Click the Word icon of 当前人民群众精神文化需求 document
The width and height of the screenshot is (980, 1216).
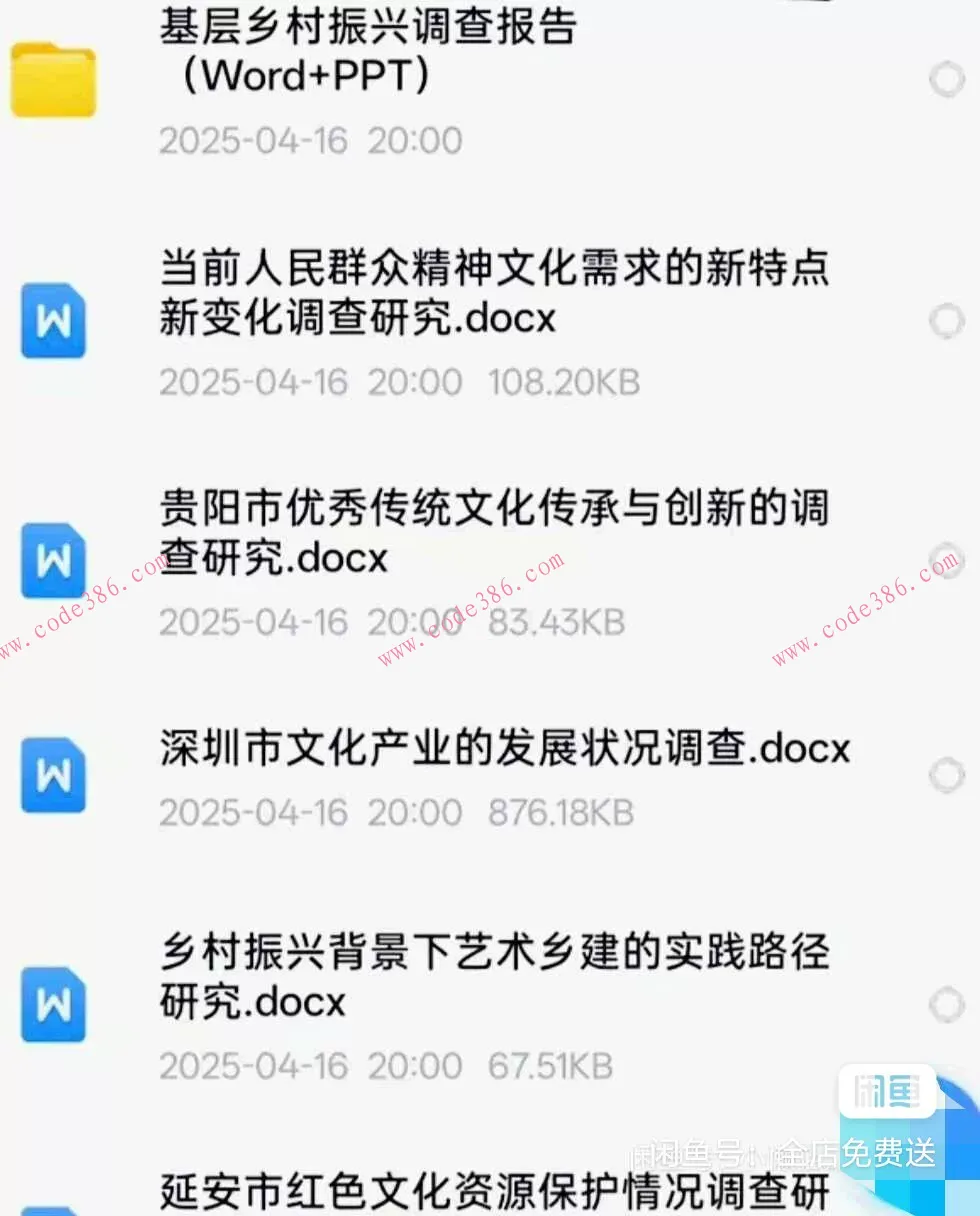[52, 321]
